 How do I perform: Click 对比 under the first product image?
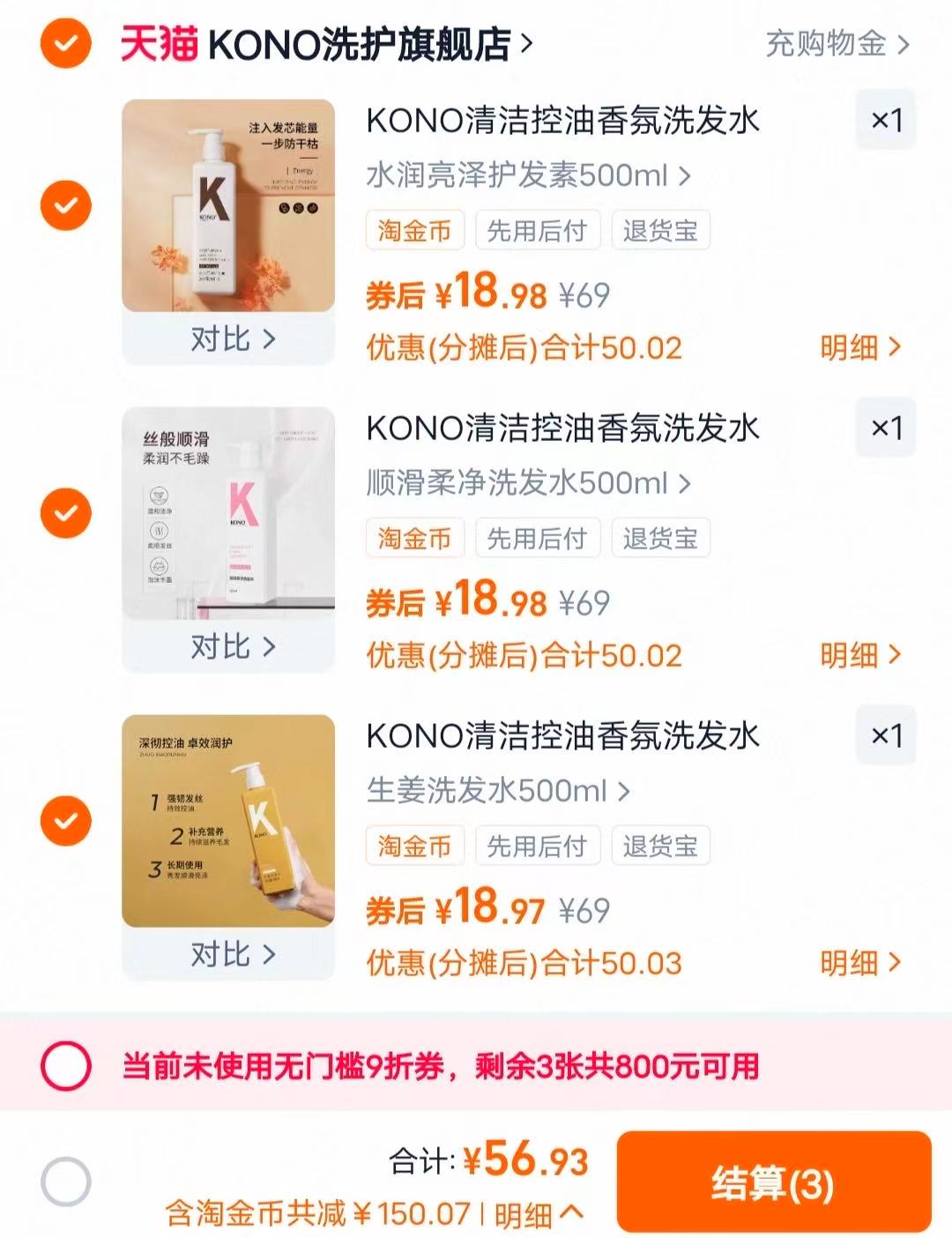(x=232, y=339)
